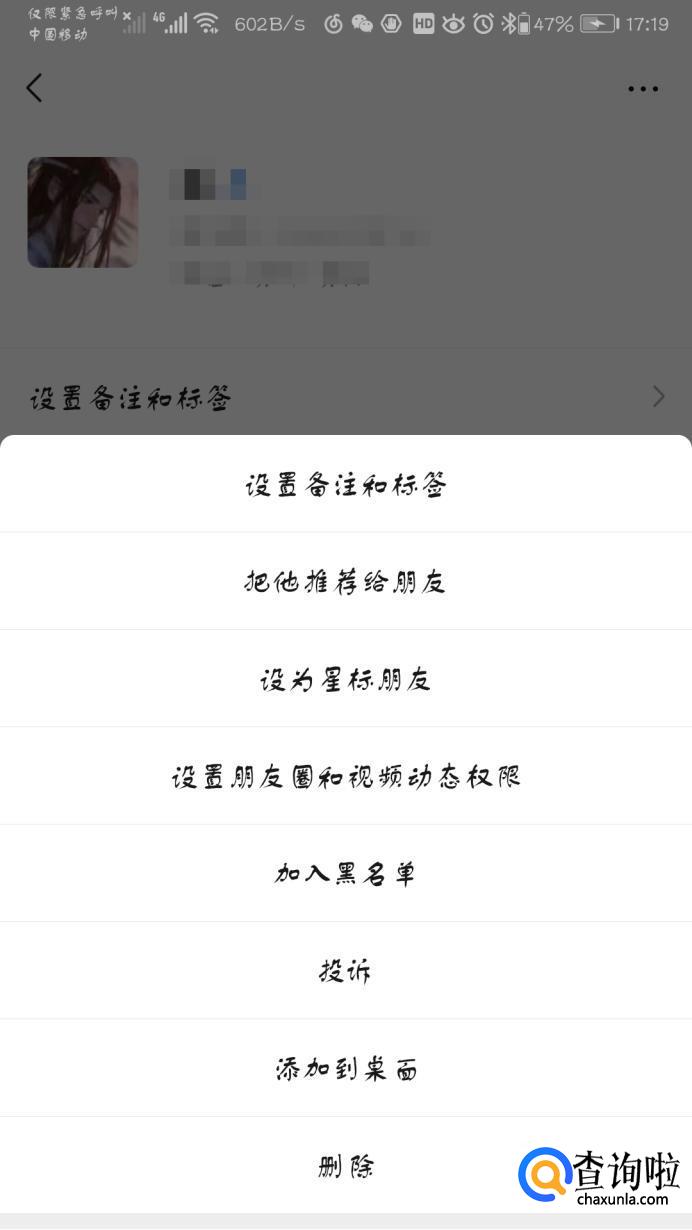Select 设置备注和标签 in the bottom sheet
The width and height of the screenshot is (692, 1230).
coord(346,485)
